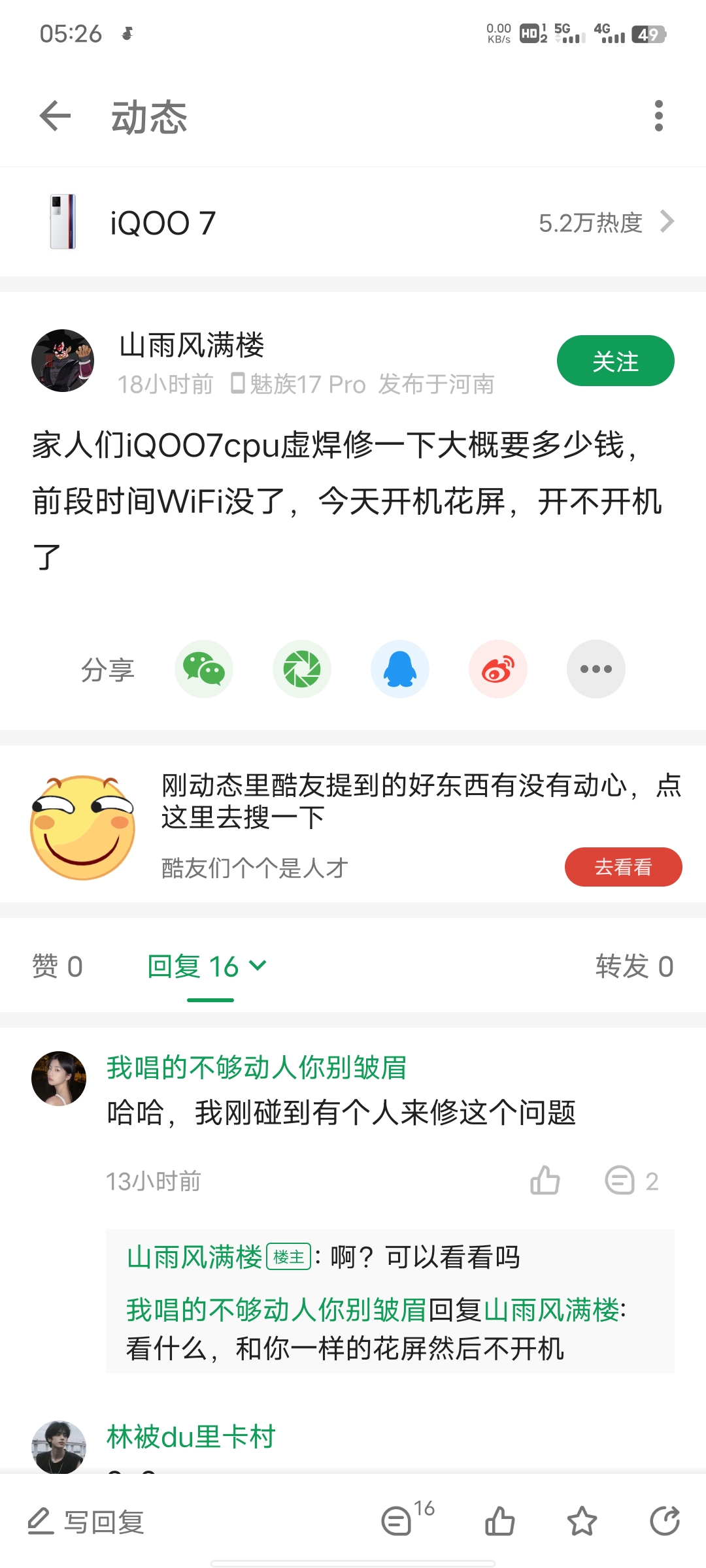Screen dimensions: 706x1568
Task: Open the iQOO 7 product page
Action: point(353,223)
